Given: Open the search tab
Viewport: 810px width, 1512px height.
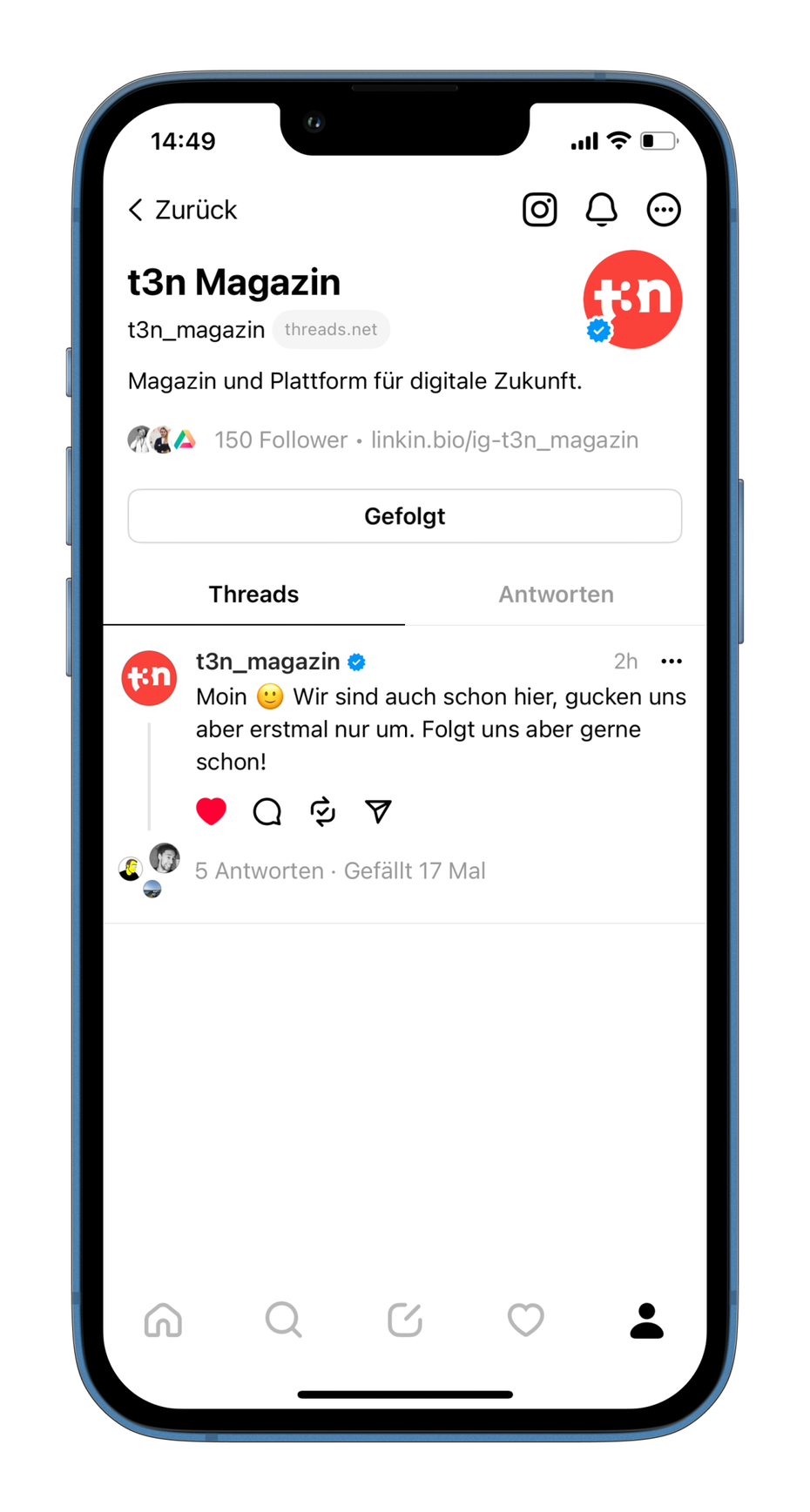Looking at the screenshot, I should (283, 1320).
